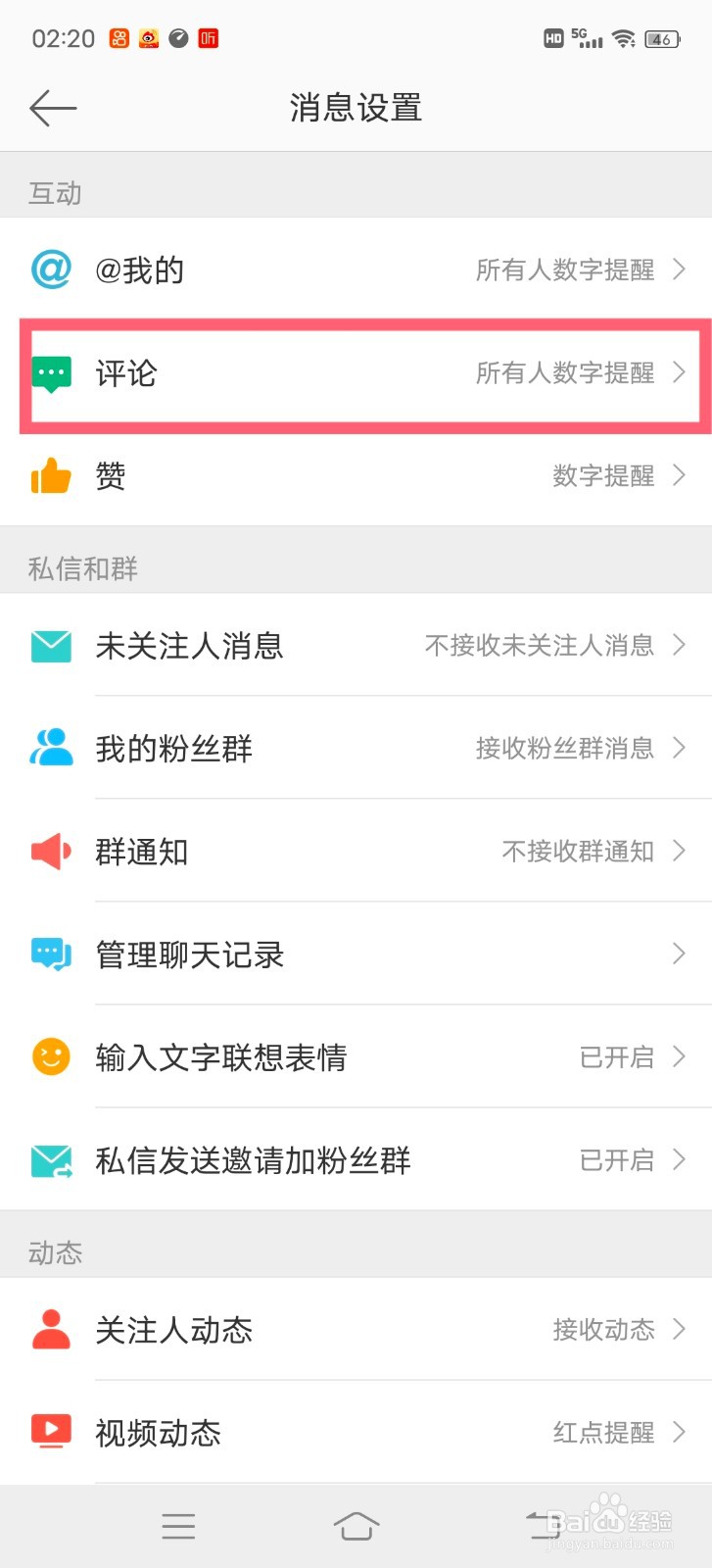Tap the orange 赞 thumbs-up icon

(51, 476)
